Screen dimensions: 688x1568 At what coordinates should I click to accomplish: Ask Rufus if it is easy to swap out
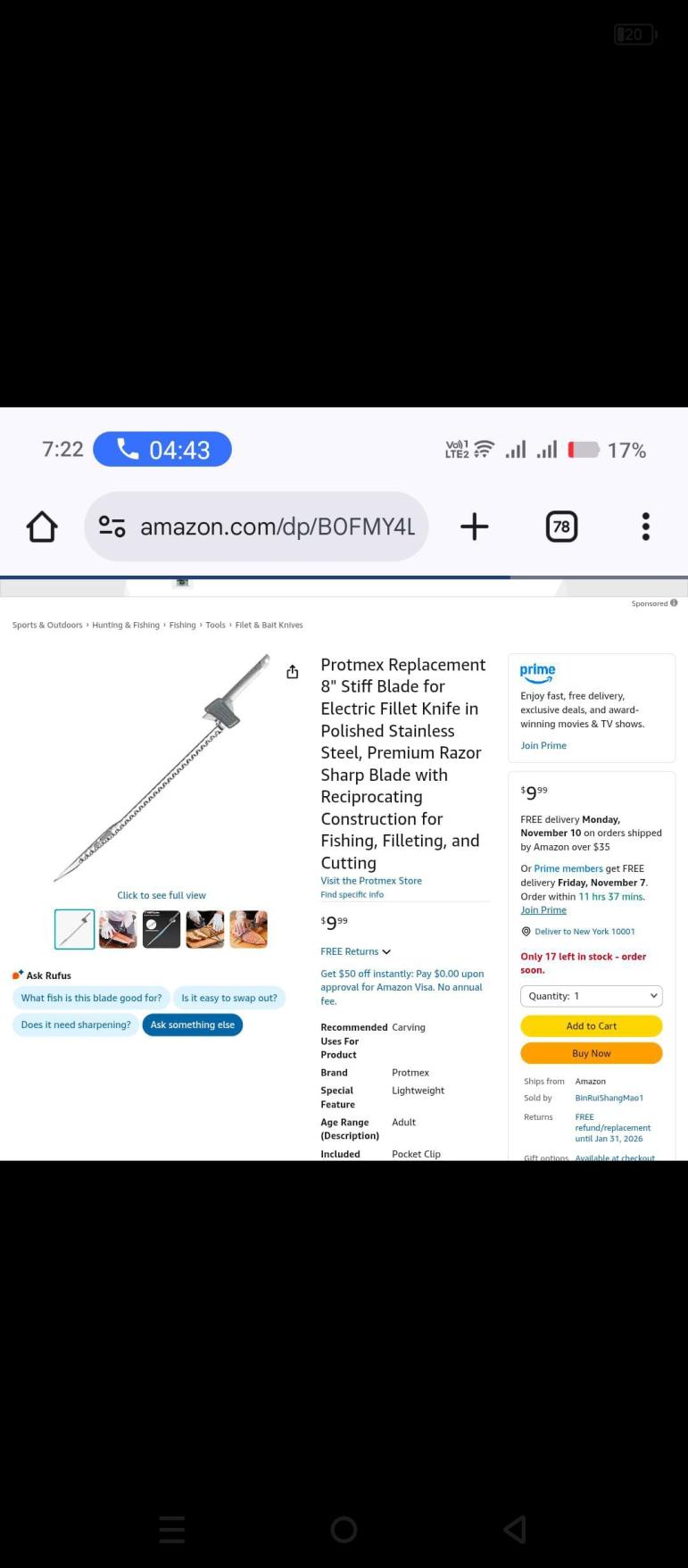tap(229, 998)
